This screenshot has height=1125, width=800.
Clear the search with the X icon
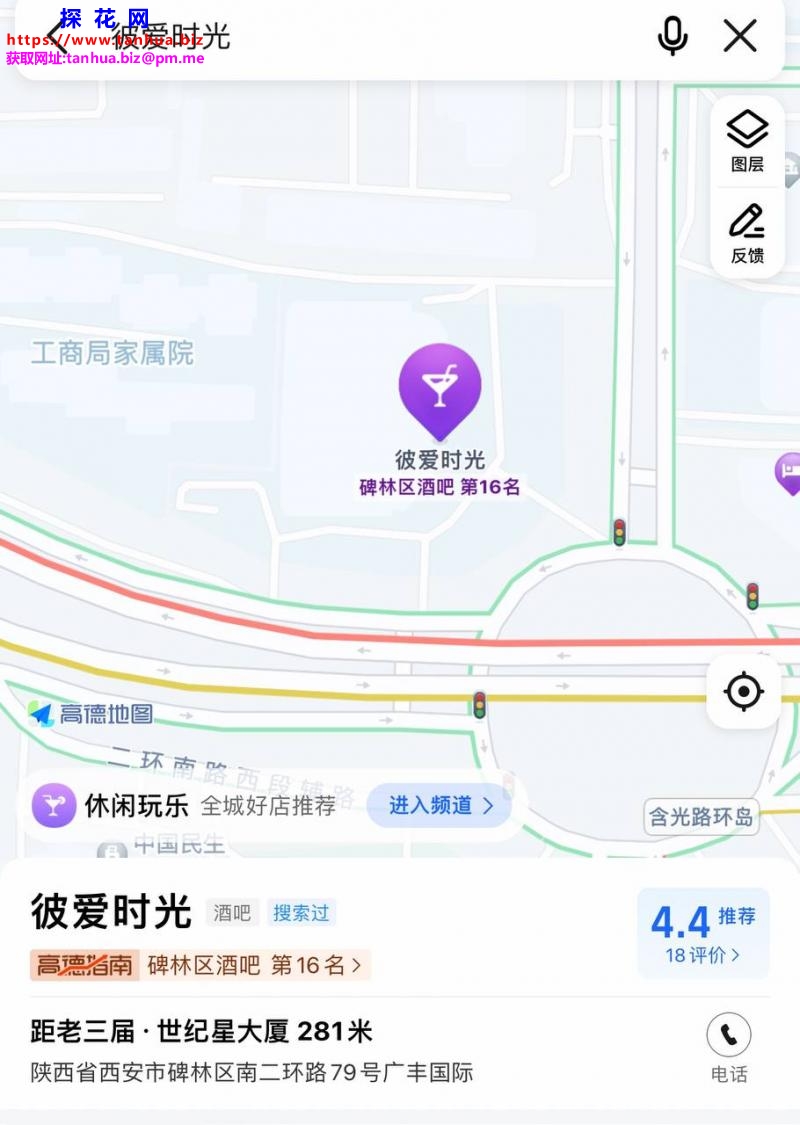tap(740, 37)
